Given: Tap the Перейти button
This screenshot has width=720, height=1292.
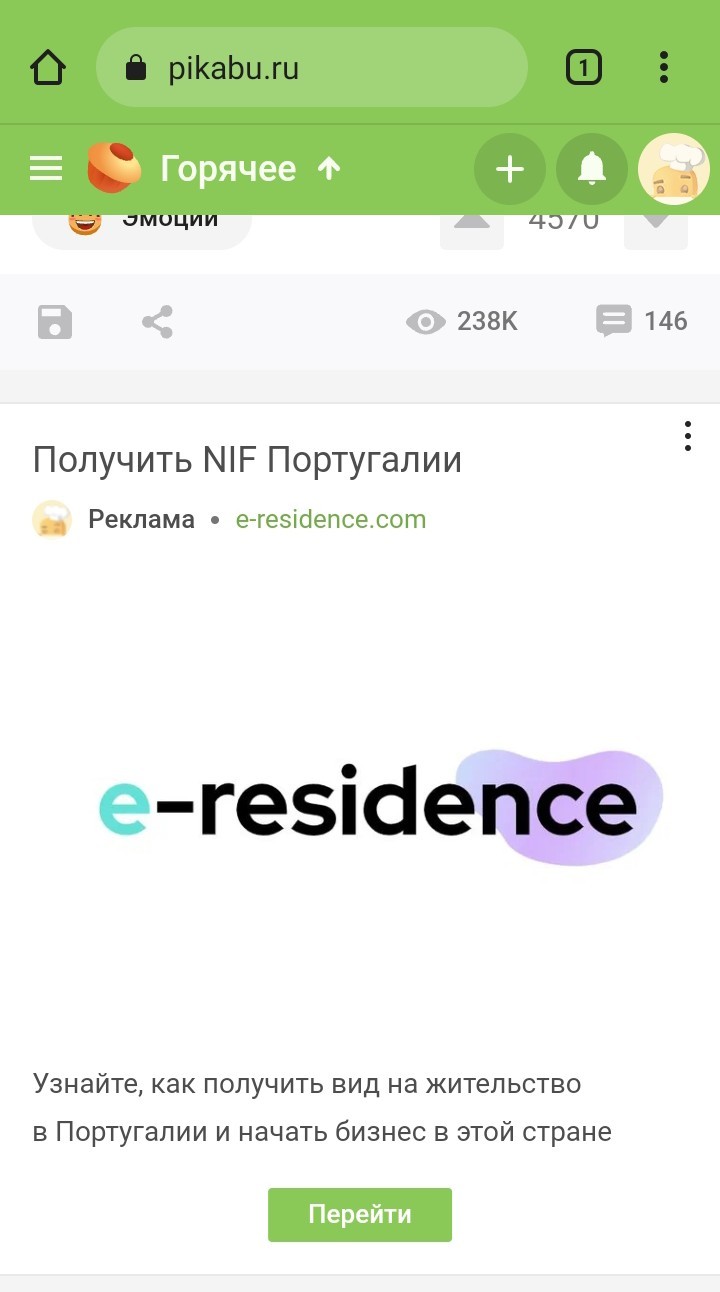Looking at the screenshot, I should coord(360,1214).
